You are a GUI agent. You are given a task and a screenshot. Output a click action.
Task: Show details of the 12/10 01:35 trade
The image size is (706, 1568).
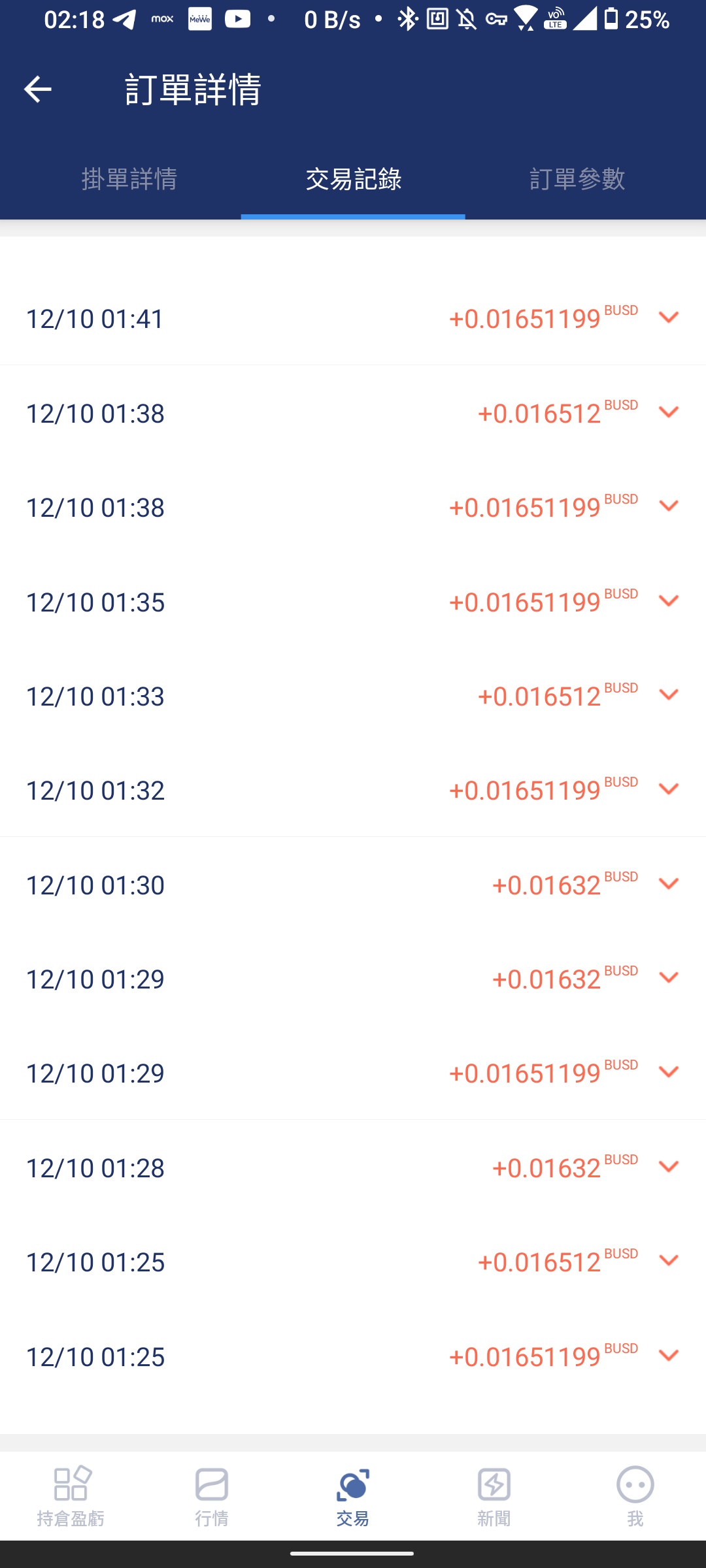[668, 602]
